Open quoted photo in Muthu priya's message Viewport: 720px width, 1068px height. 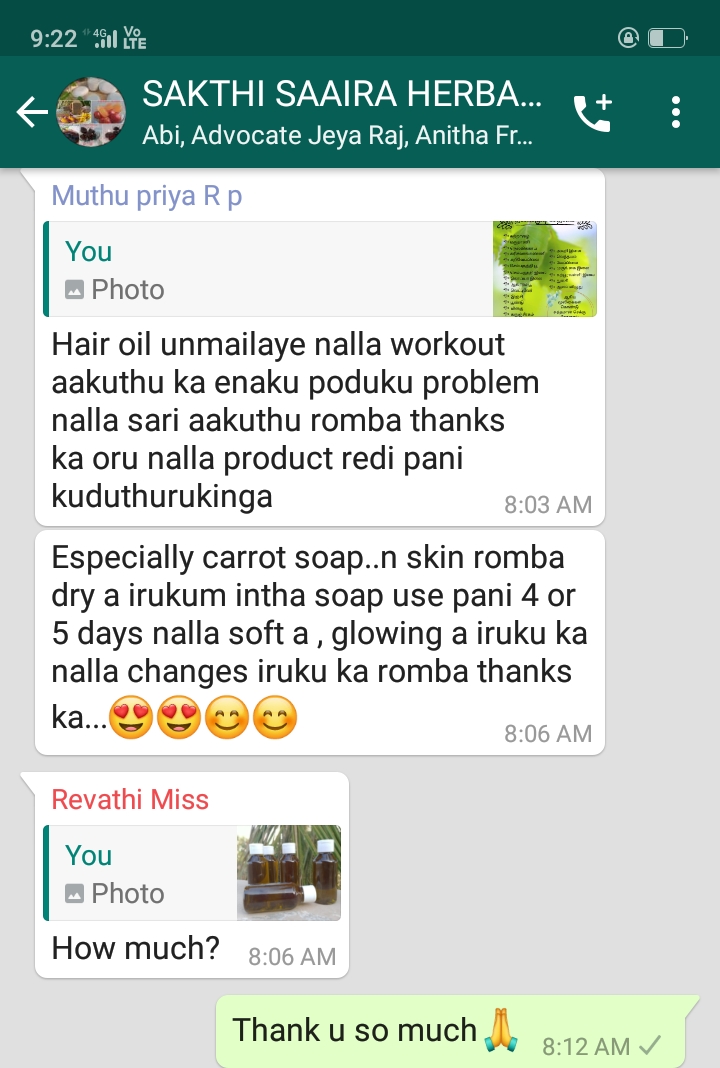[320, 270]
